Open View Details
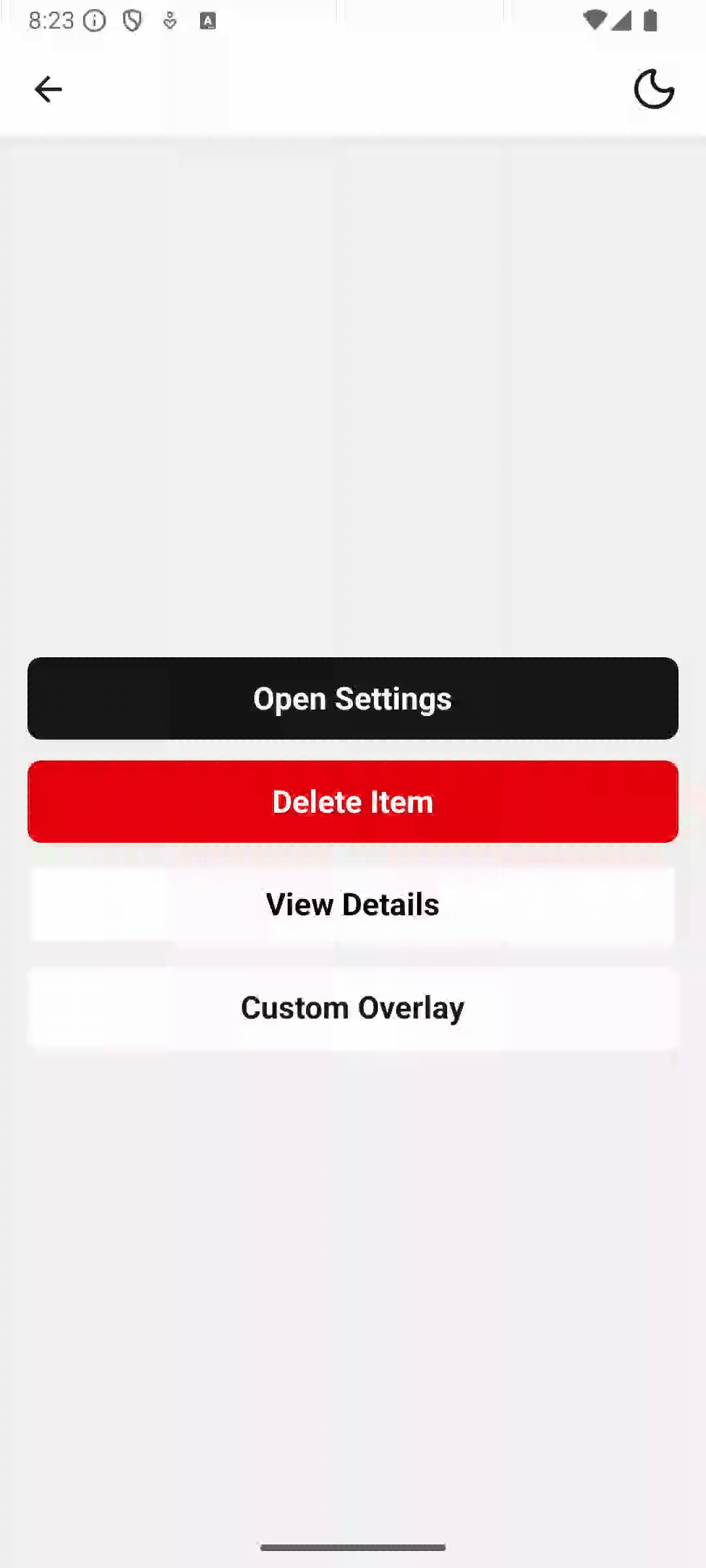 click(353, 905)
